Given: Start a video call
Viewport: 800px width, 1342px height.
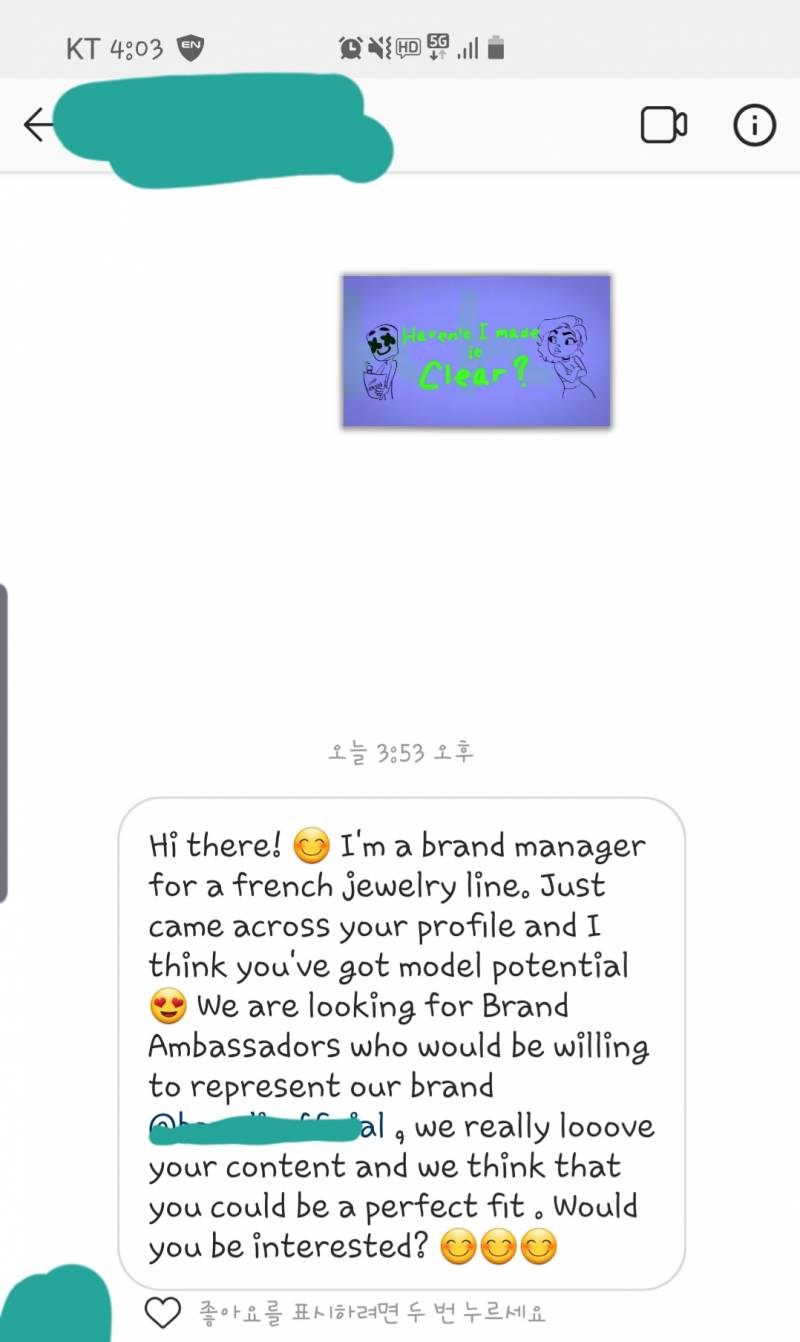Looking at the screenshot, I should [x=663, y=125].
